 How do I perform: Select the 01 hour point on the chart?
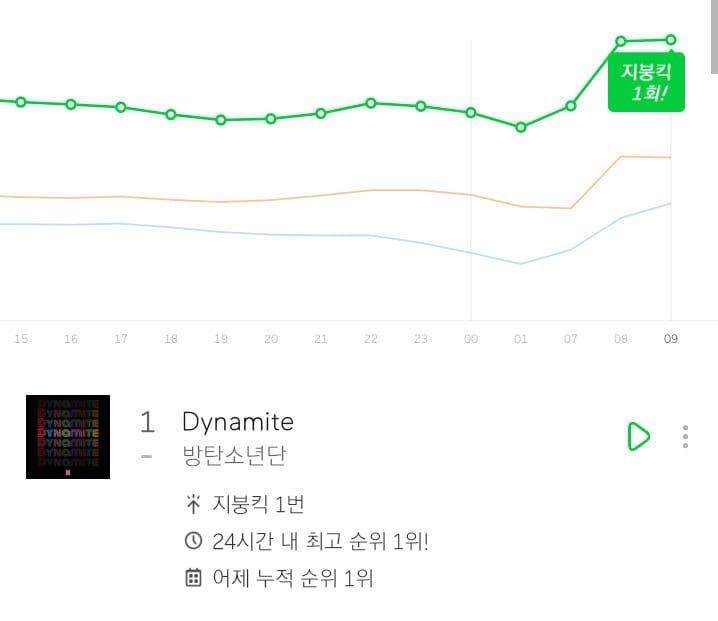(521, 127)
